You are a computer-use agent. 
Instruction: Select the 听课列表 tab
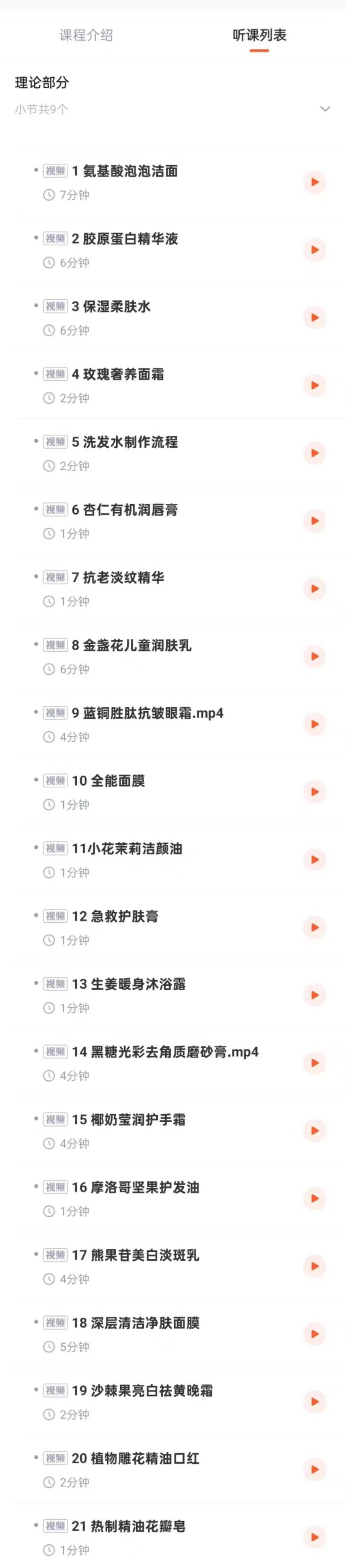(259, 35)
